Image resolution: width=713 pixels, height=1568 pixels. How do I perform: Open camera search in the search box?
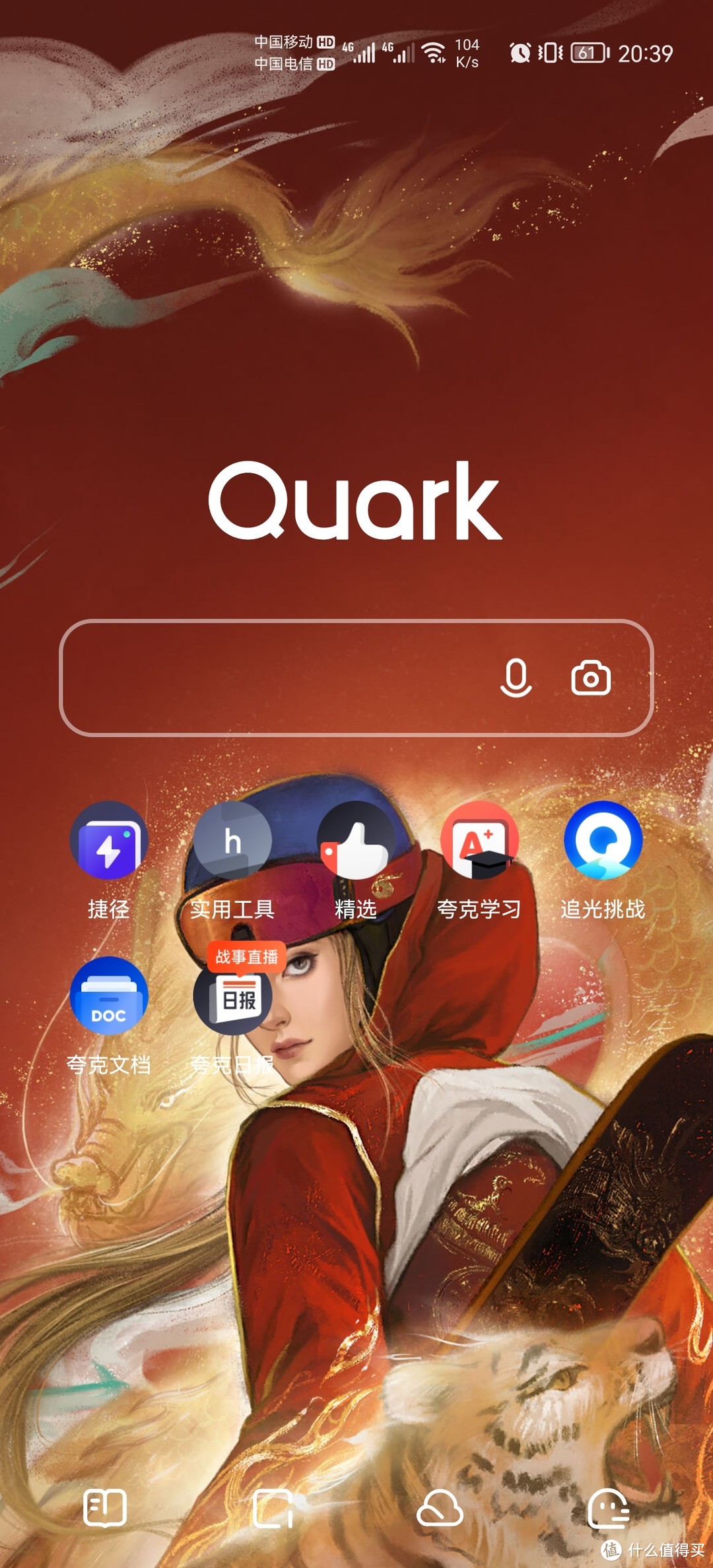[591, 678]
